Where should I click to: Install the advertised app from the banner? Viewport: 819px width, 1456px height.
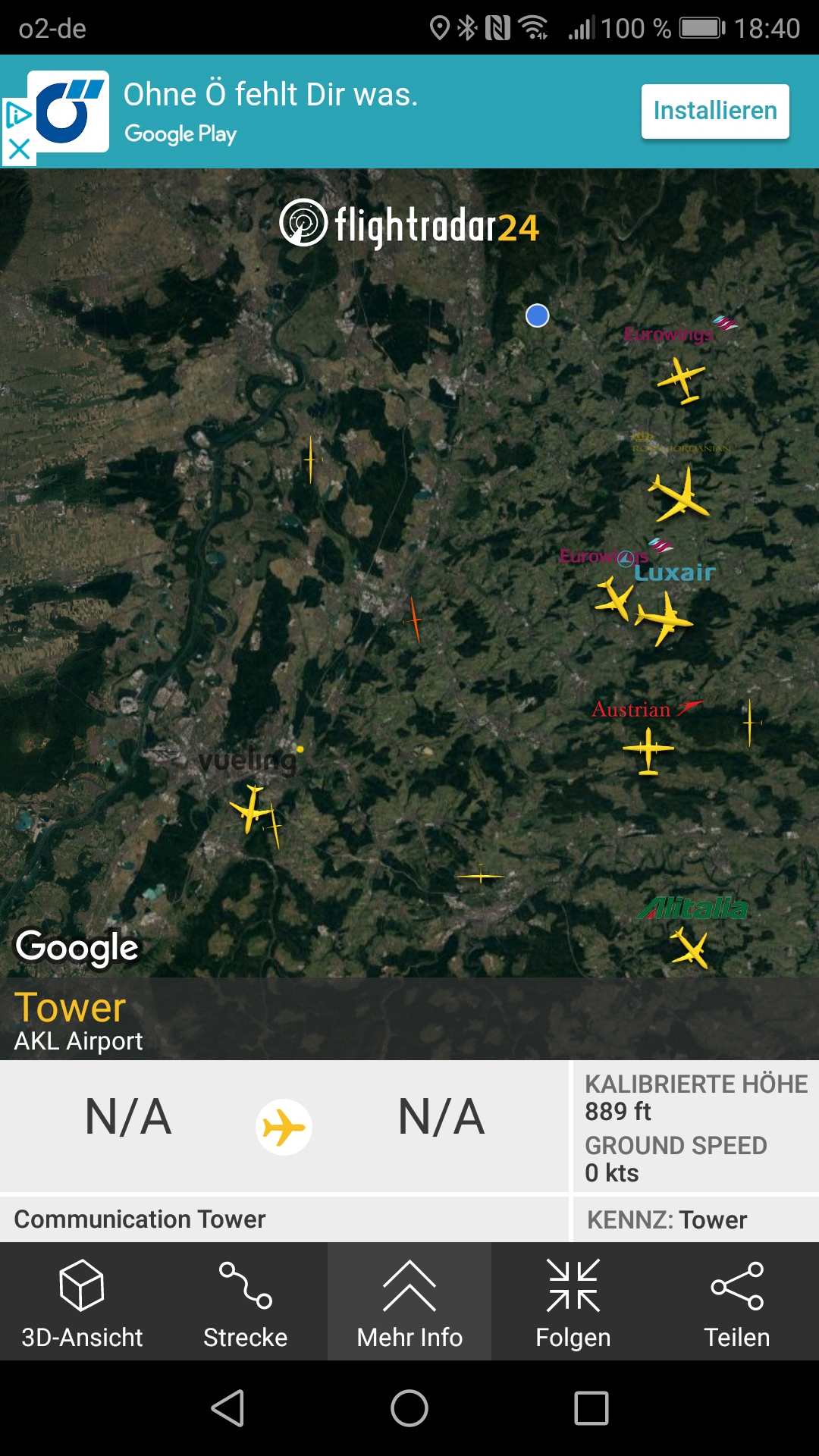coord(714,111)
